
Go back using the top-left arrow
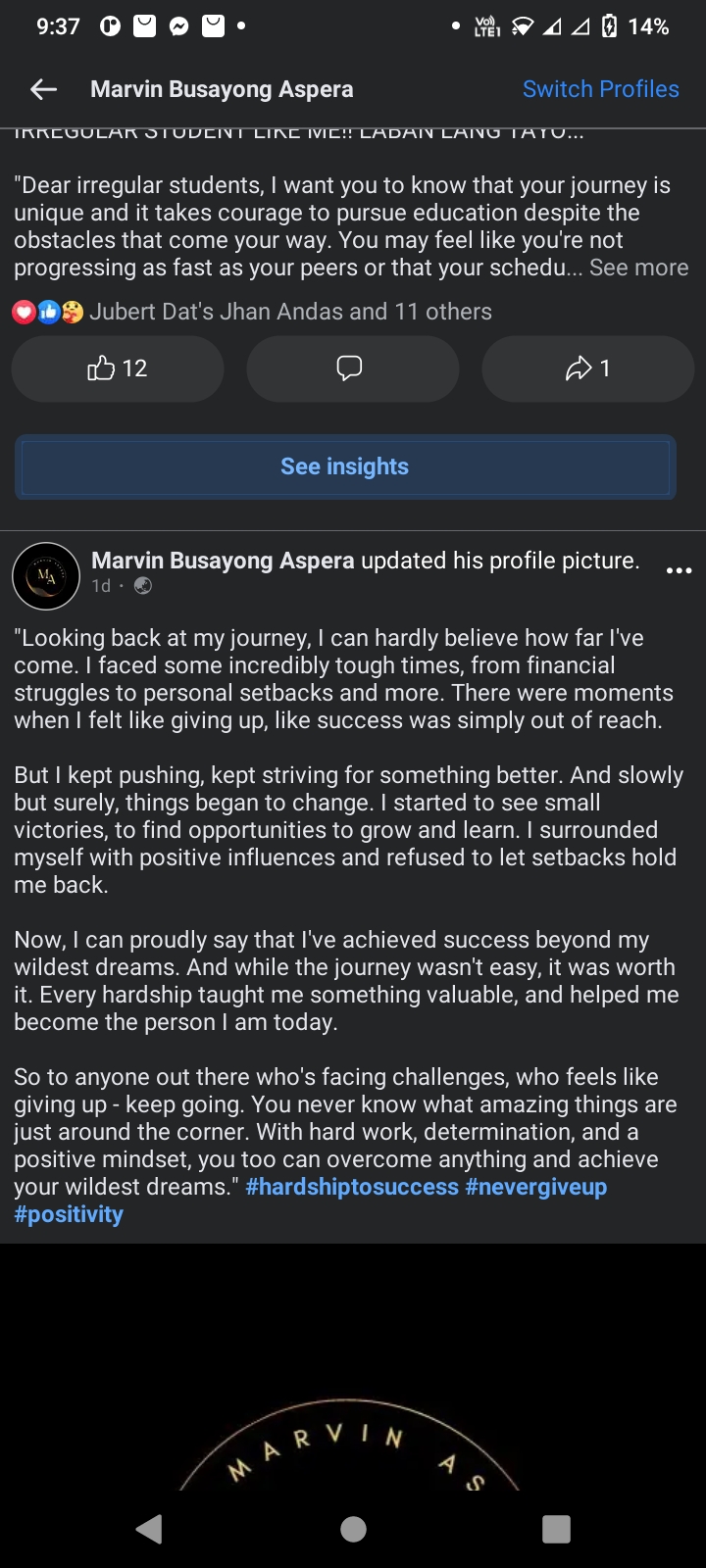click(x=43, y=89)
